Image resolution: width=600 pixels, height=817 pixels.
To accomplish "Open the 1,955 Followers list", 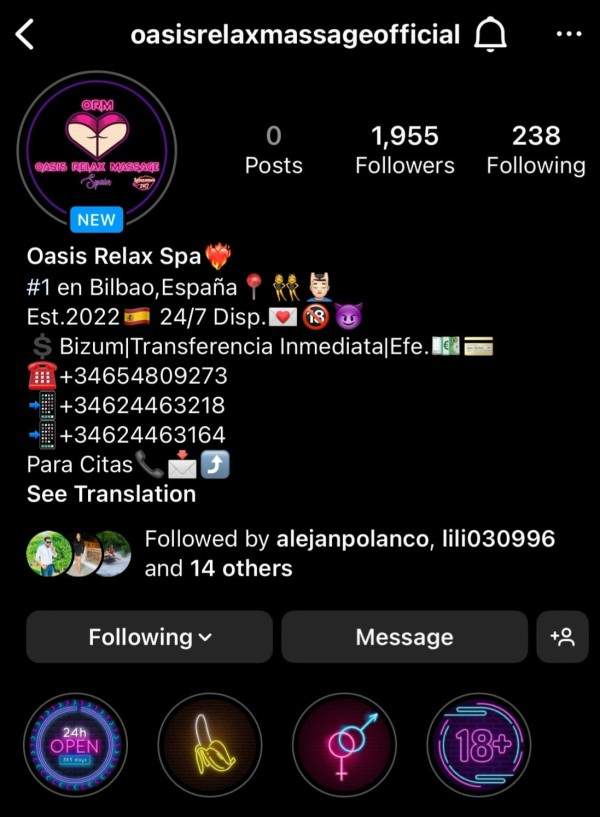I will point(404,150).
